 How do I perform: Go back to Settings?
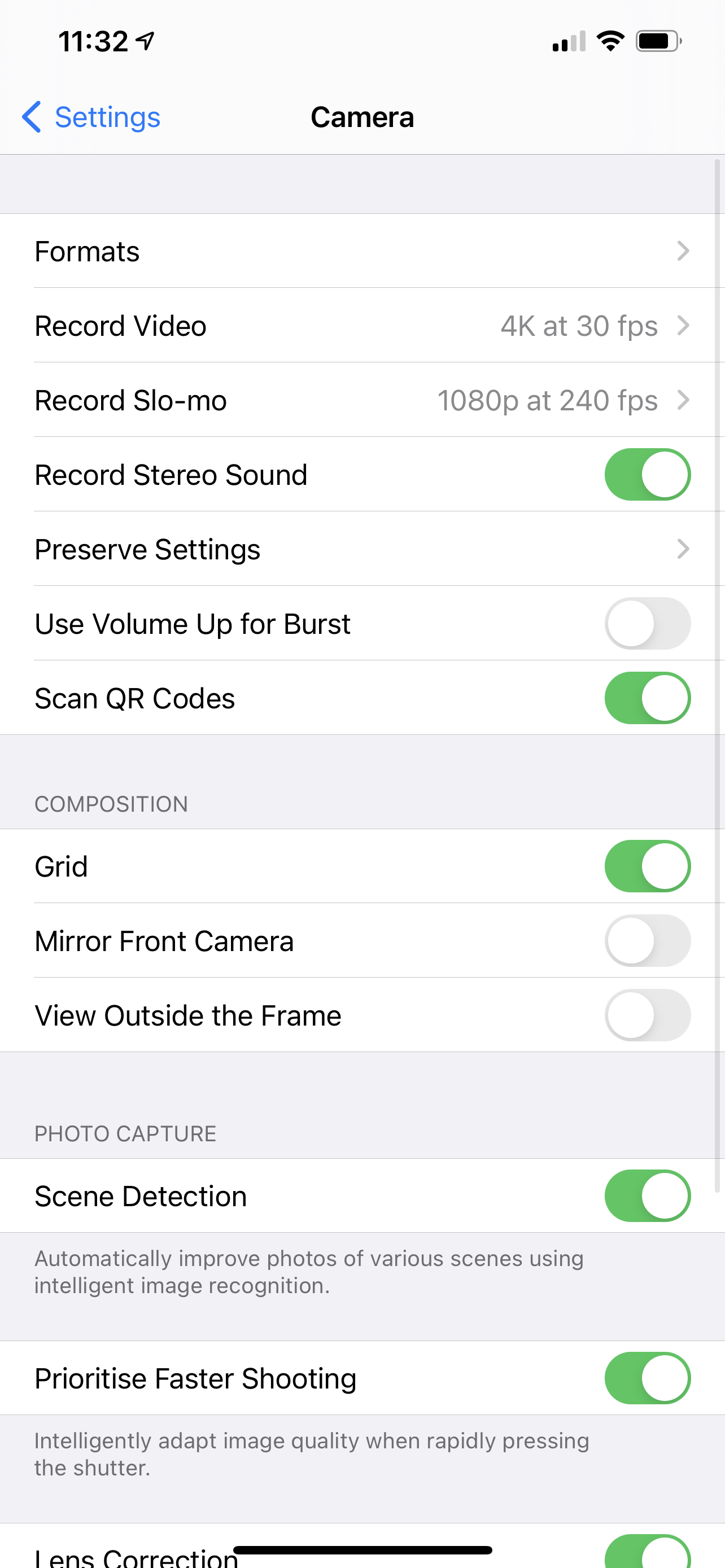[91, 117]
